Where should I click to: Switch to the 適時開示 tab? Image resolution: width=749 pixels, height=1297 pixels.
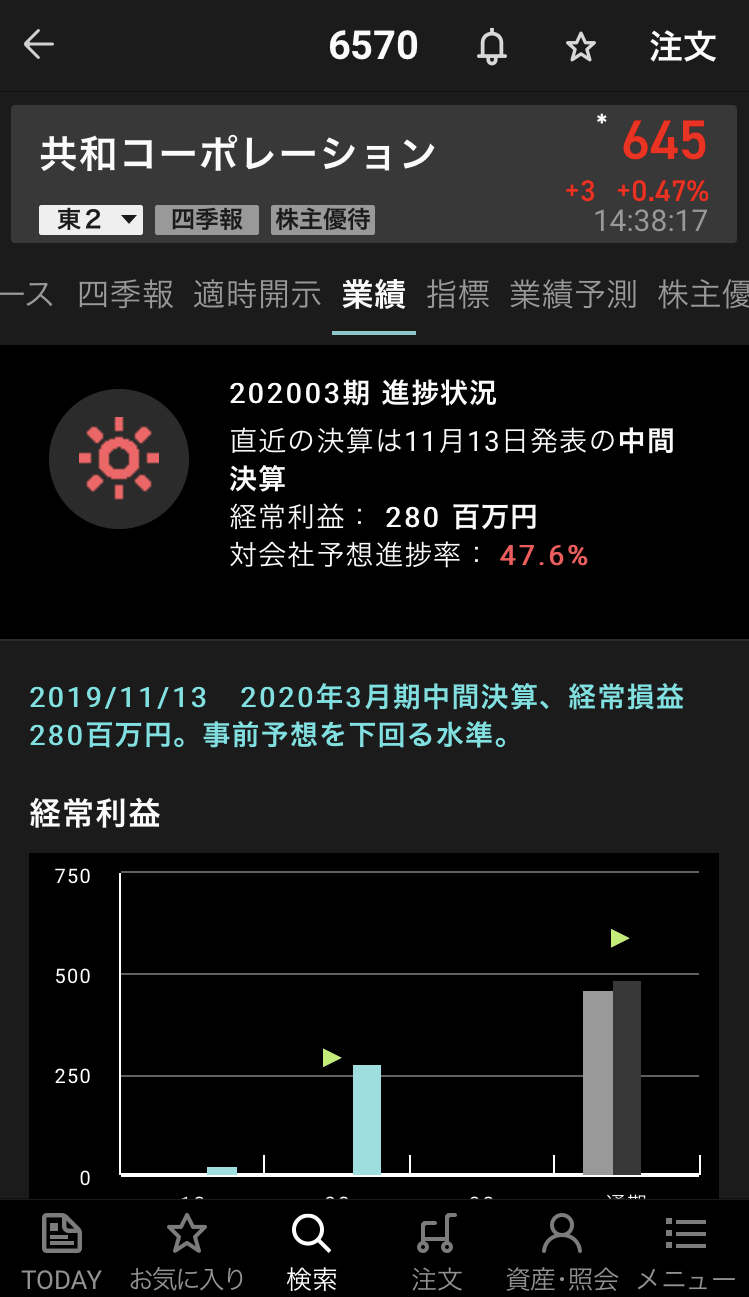[257, 294]
